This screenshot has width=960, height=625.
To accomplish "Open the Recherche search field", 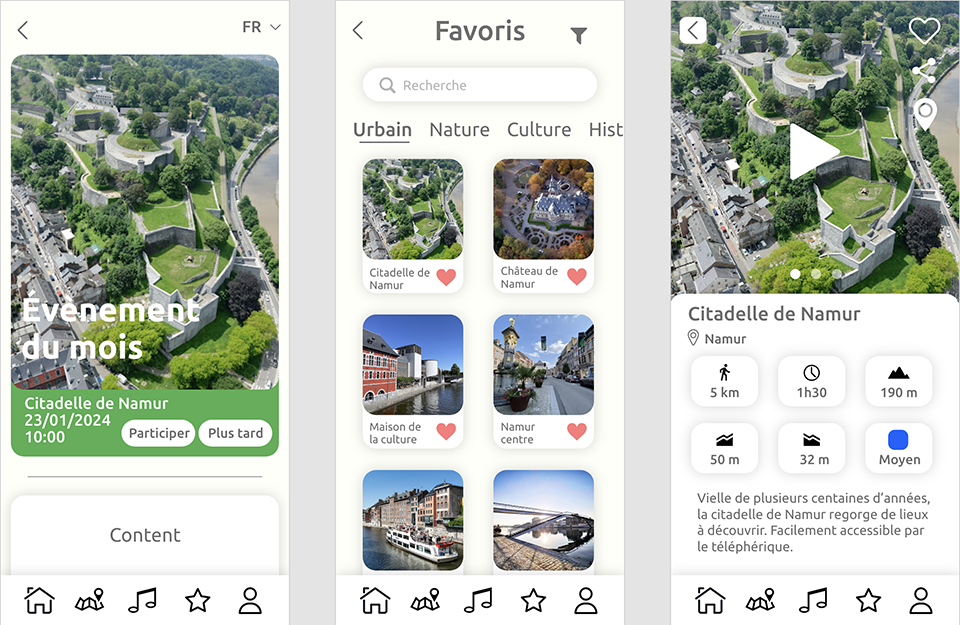I will point(480,85).
